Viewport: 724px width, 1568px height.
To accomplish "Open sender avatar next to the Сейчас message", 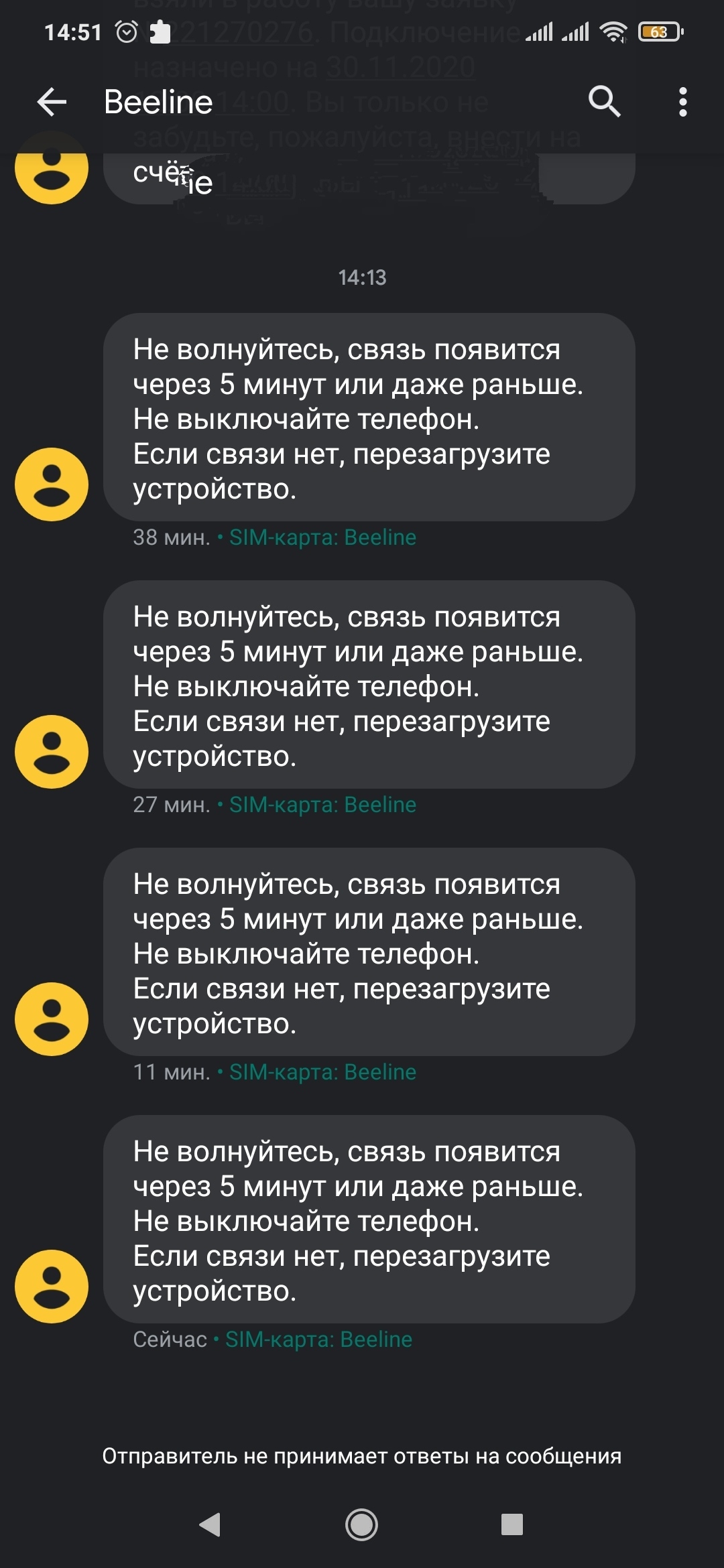I will tap(52, 1287).
